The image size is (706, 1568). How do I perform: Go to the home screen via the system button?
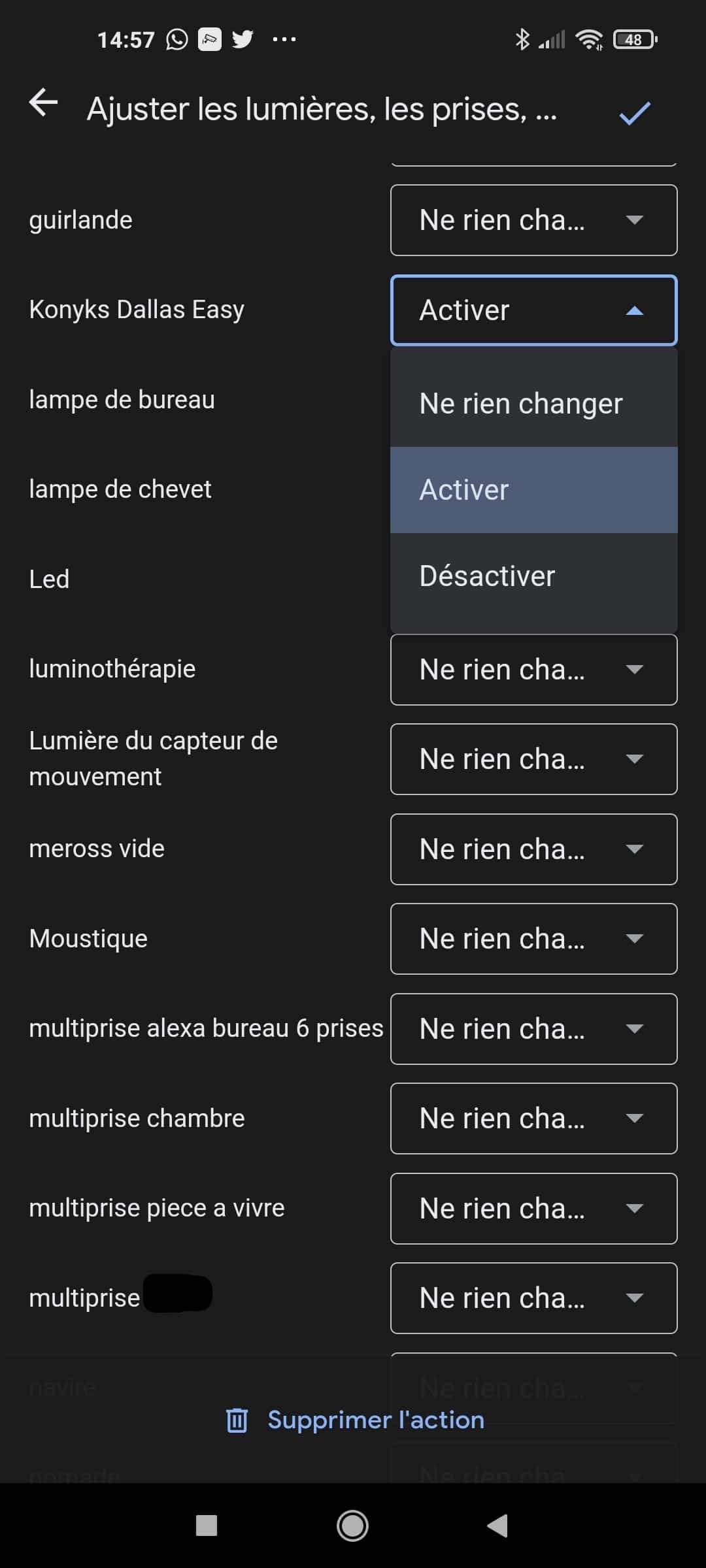click(x=352, y=1526)
